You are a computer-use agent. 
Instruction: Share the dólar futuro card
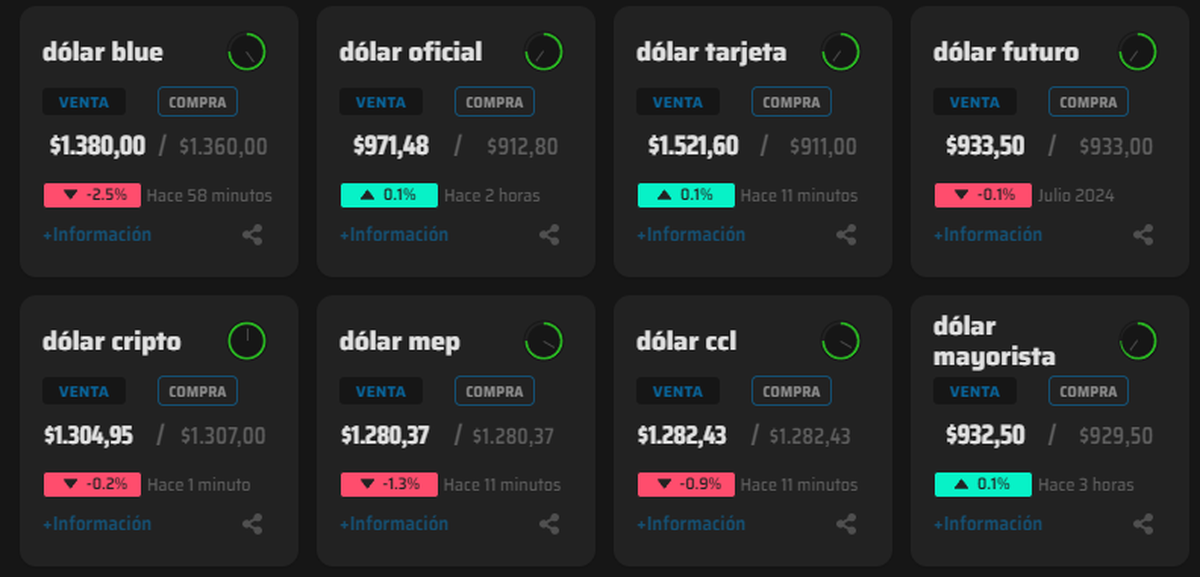point(1144,236)
